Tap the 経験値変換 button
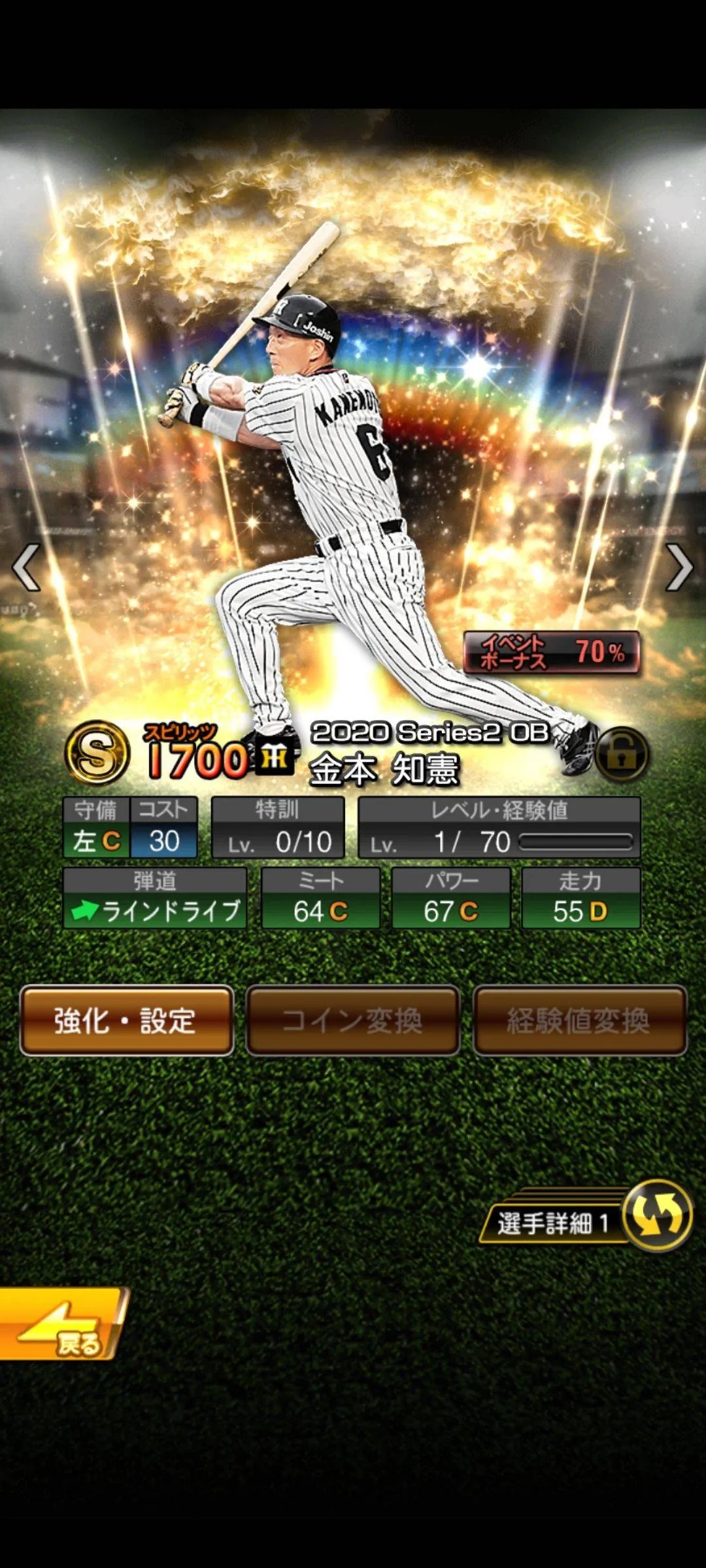Viewport: 706px width, 1568px height. 579,1021
